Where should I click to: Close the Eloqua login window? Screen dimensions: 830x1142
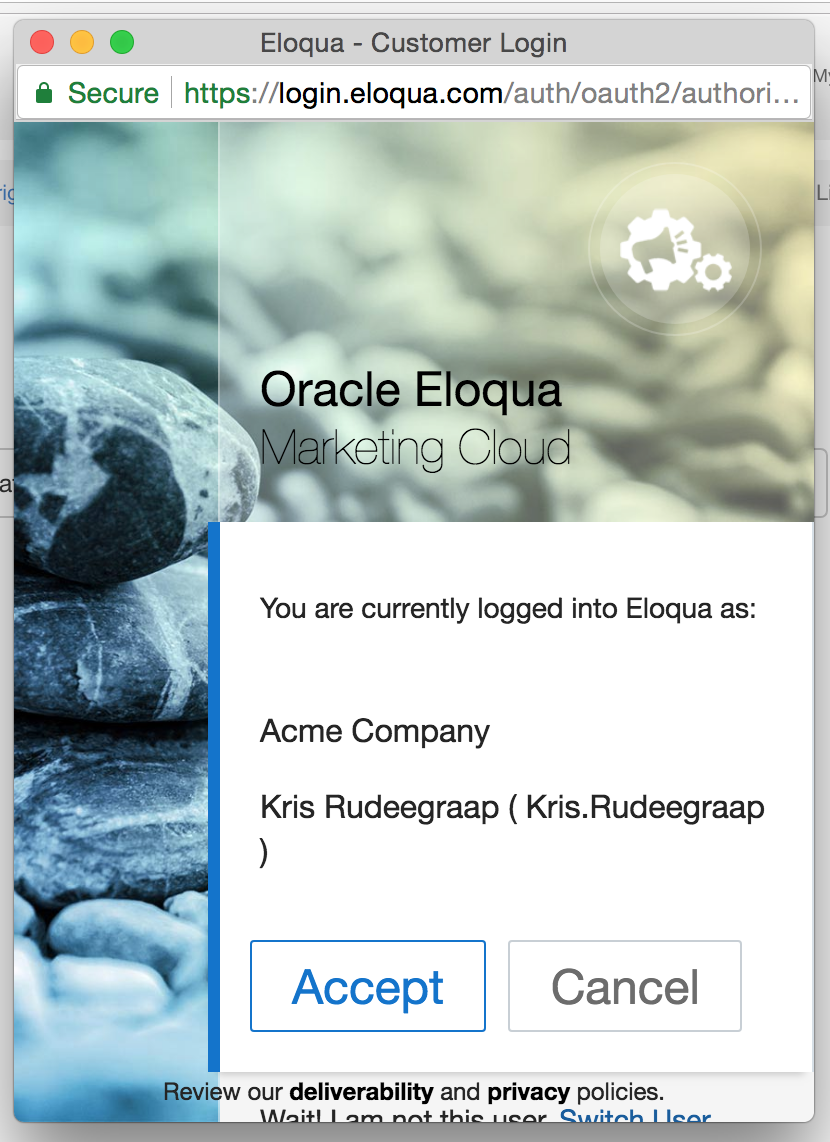(x=42, y=43)
